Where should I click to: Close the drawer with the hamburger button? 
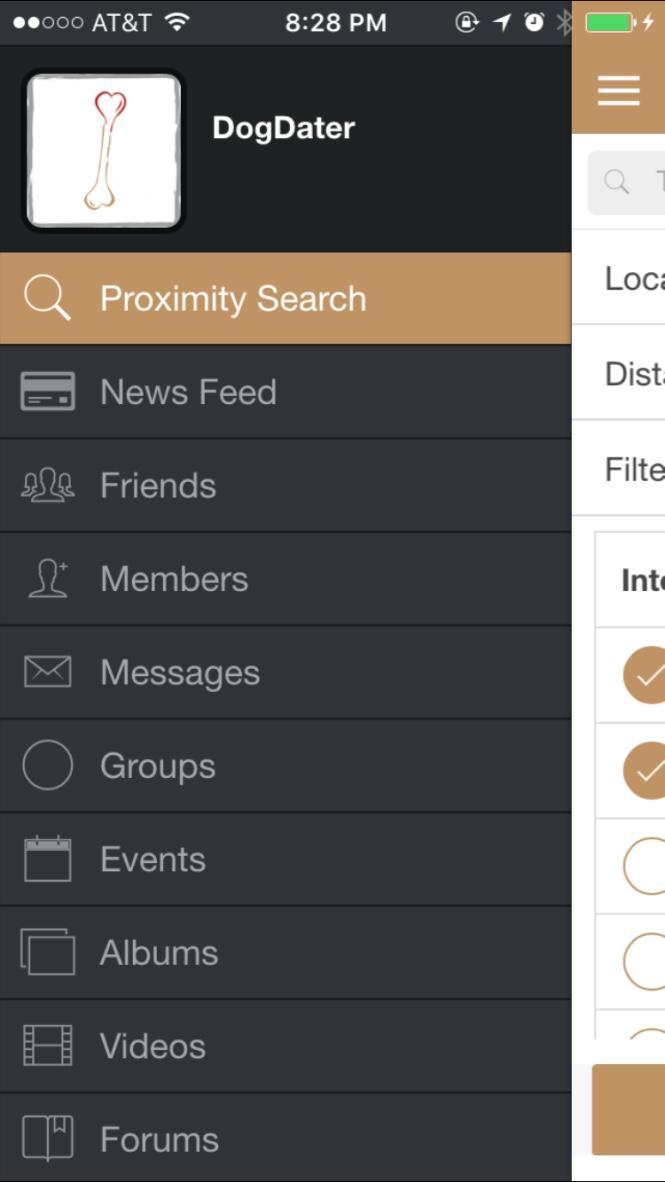[618, 91]
